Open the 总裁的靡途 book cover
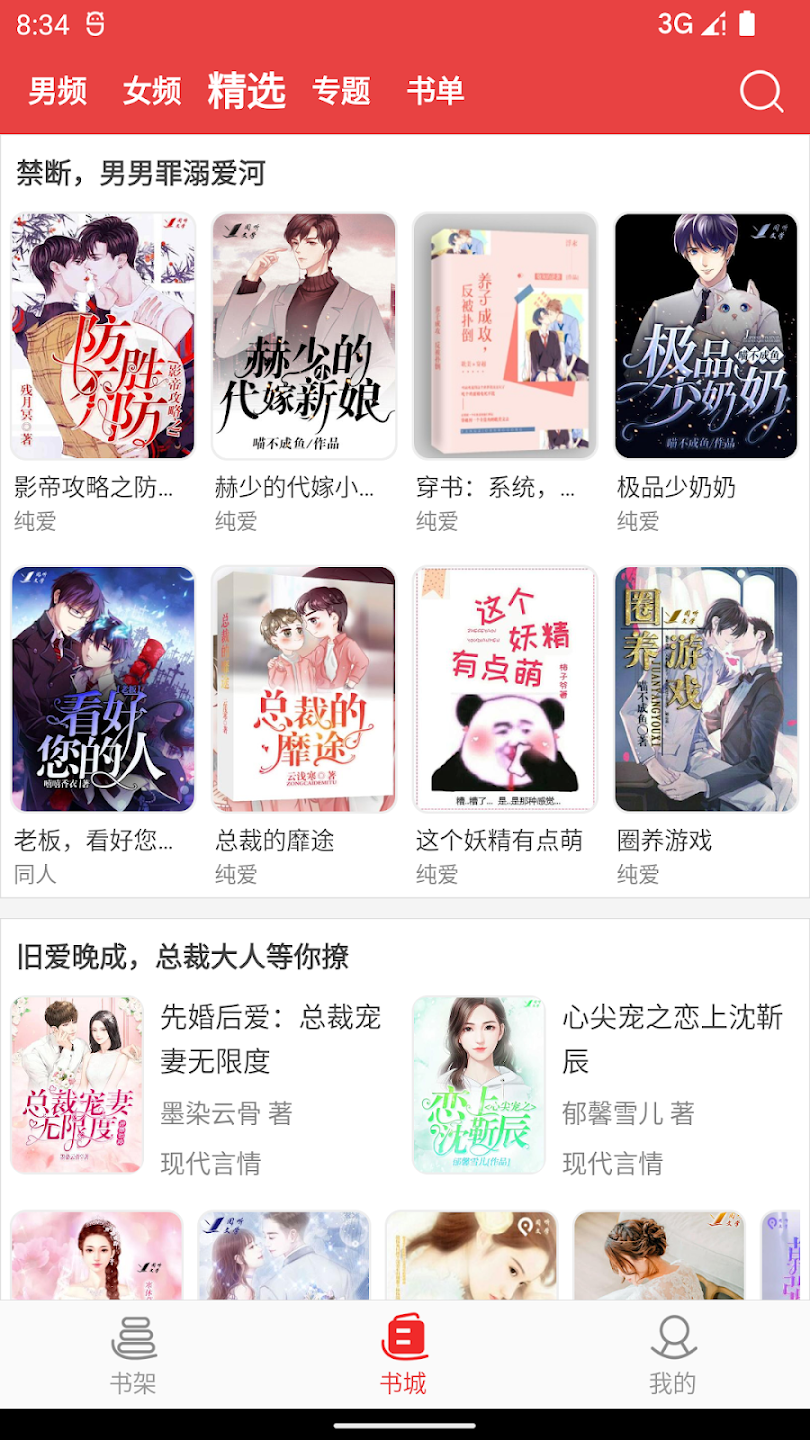This screenshot has height=1440, width=810. (304, 689)
